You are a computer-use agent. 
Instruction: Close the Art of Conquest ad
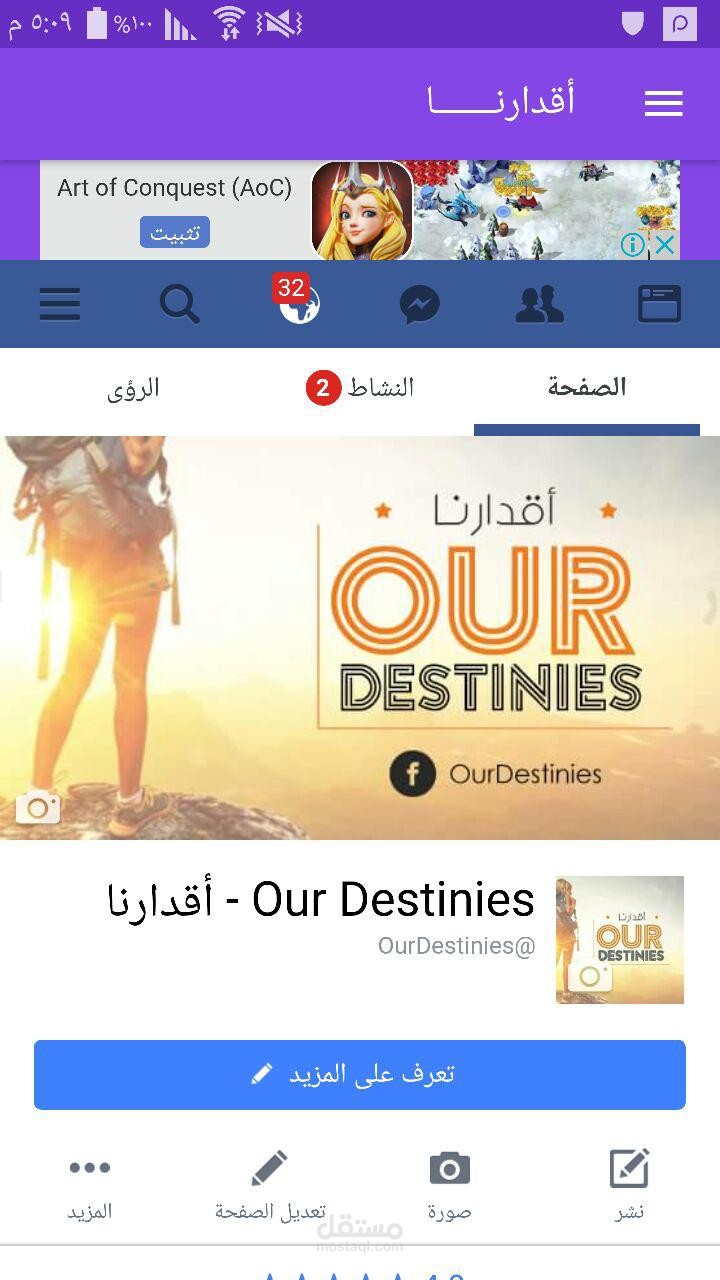[664, 244]
